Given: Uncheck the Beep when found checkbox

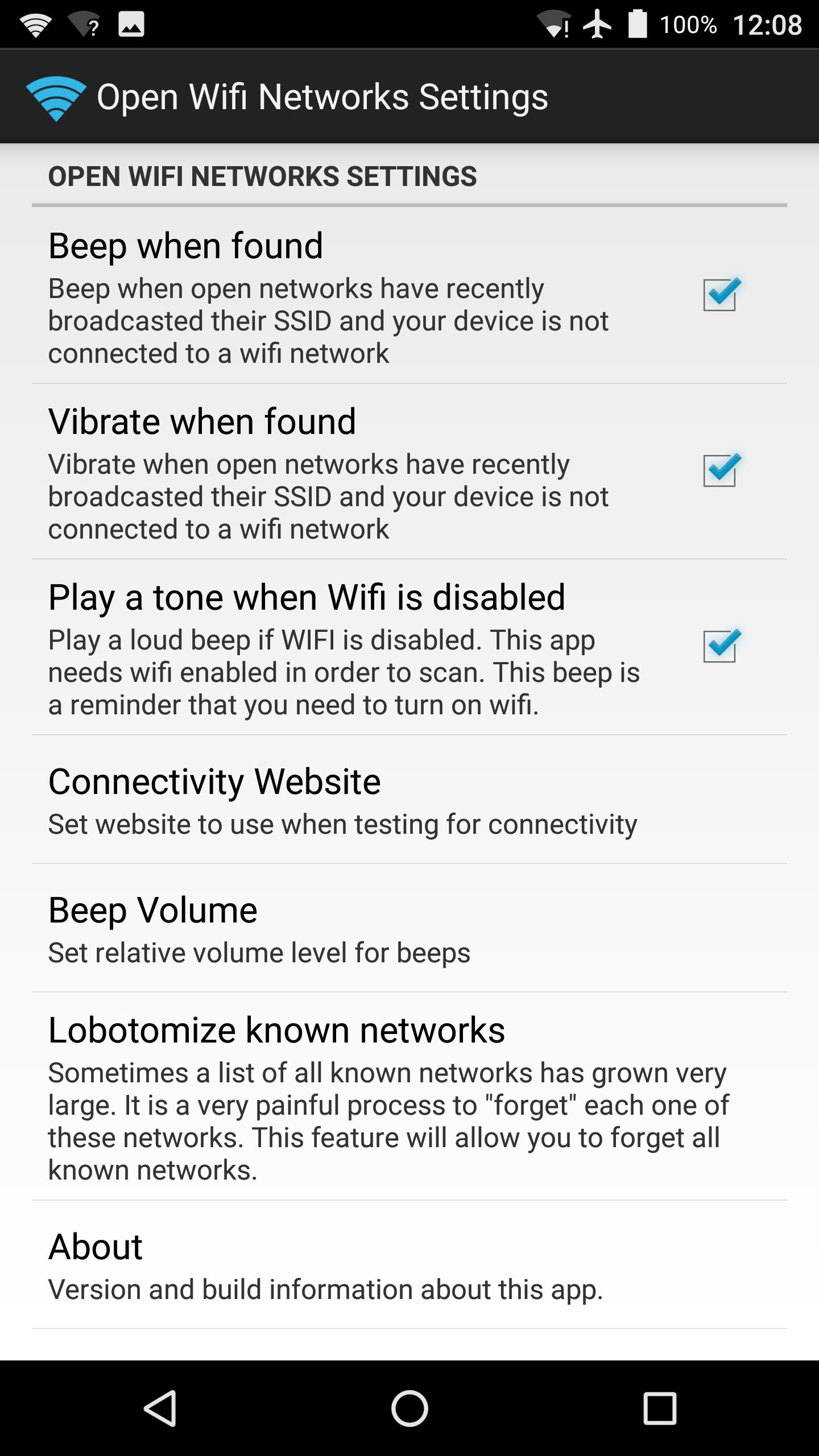Looking at the screenshot, I should 720,295.
